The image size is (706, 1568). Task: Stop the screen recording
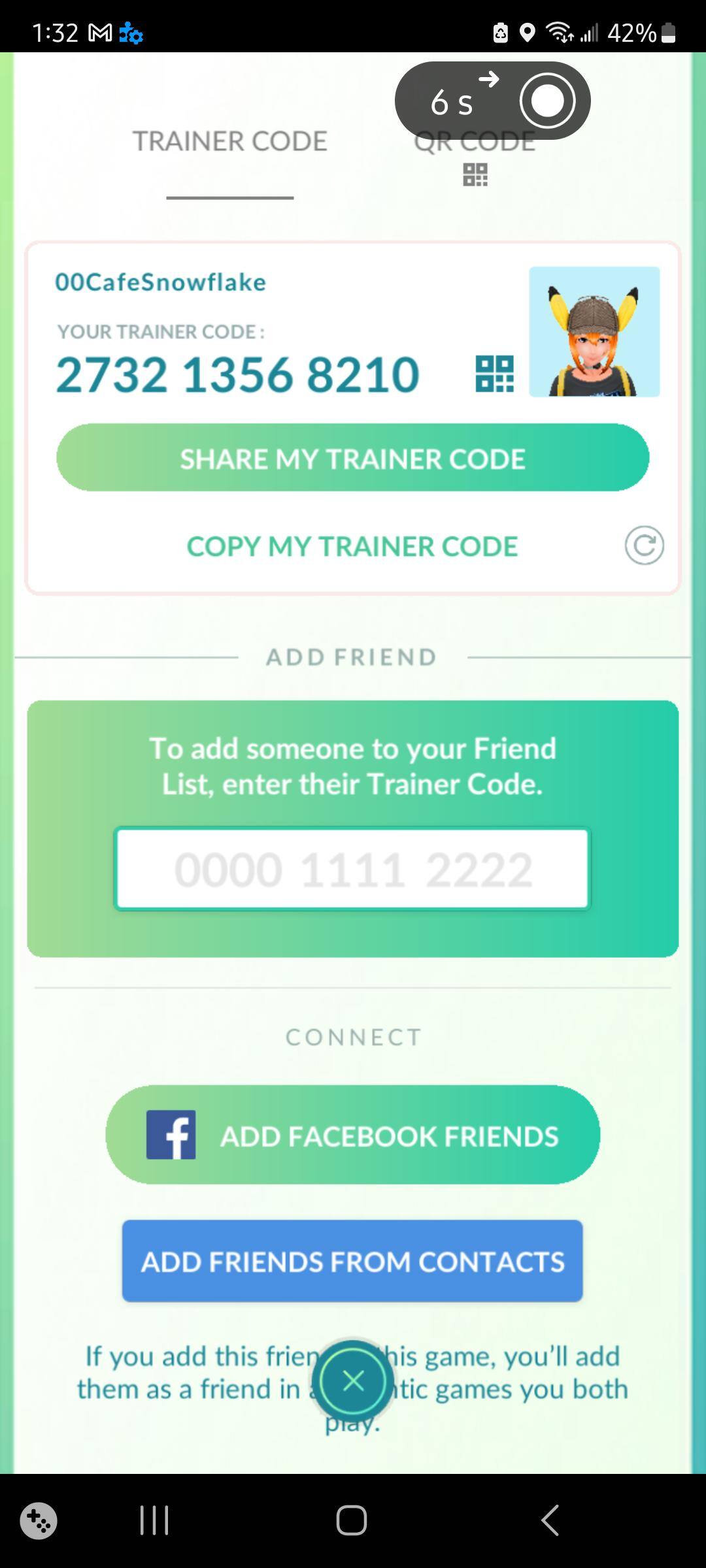(547, 101)
